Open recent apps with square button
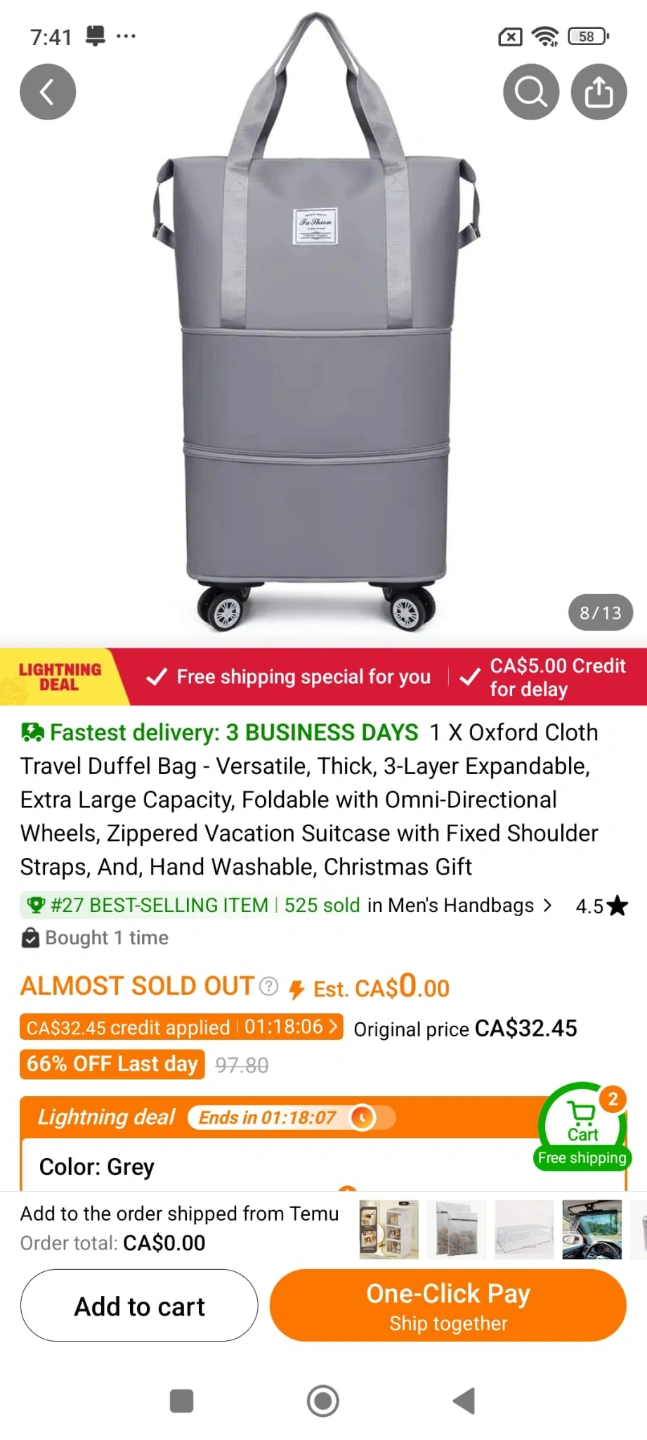The width and height of the screenshot is (647, 1440). coord(181,1401)
